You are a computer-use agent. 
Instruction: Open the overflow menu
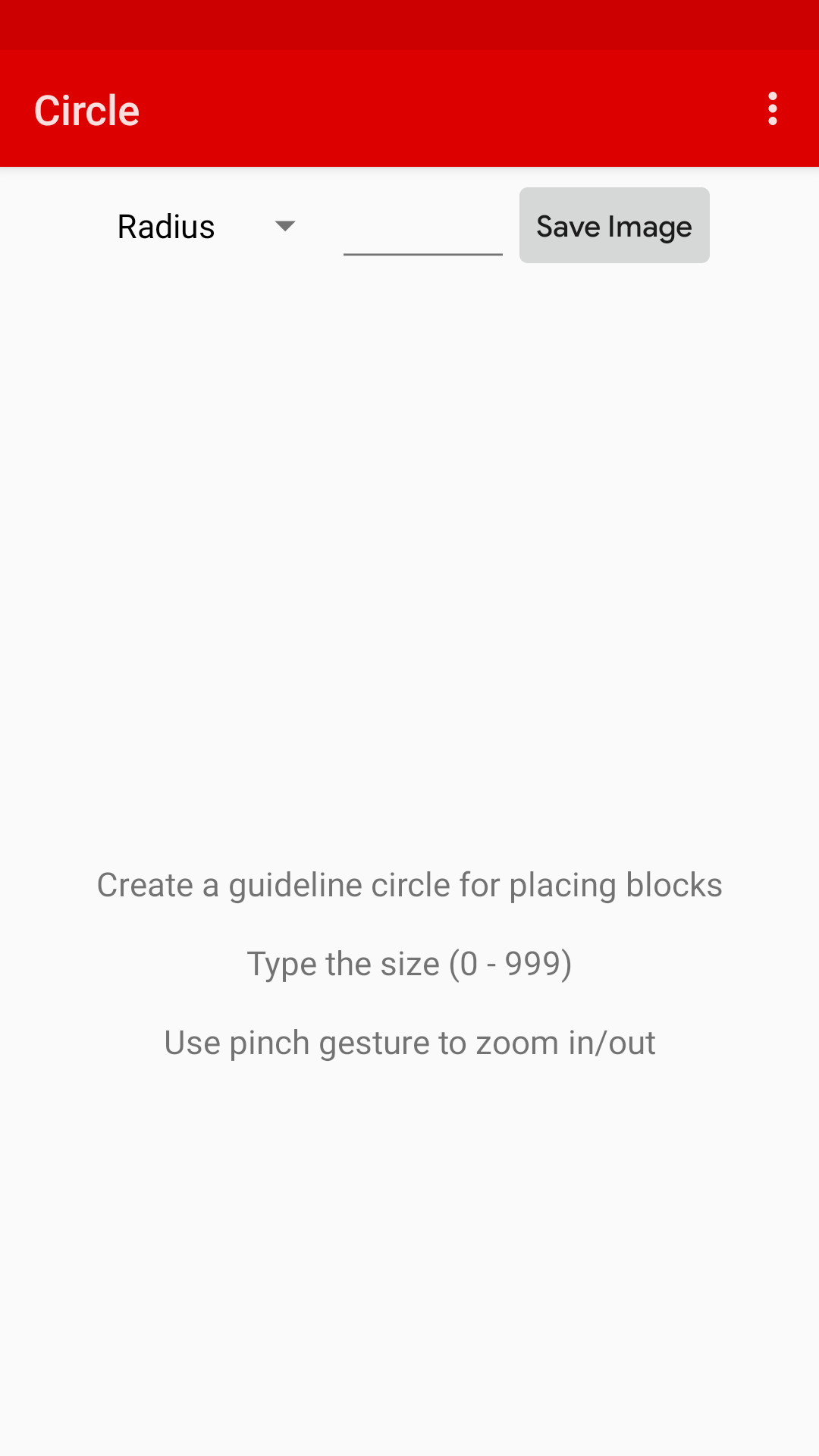coord(772,109)
